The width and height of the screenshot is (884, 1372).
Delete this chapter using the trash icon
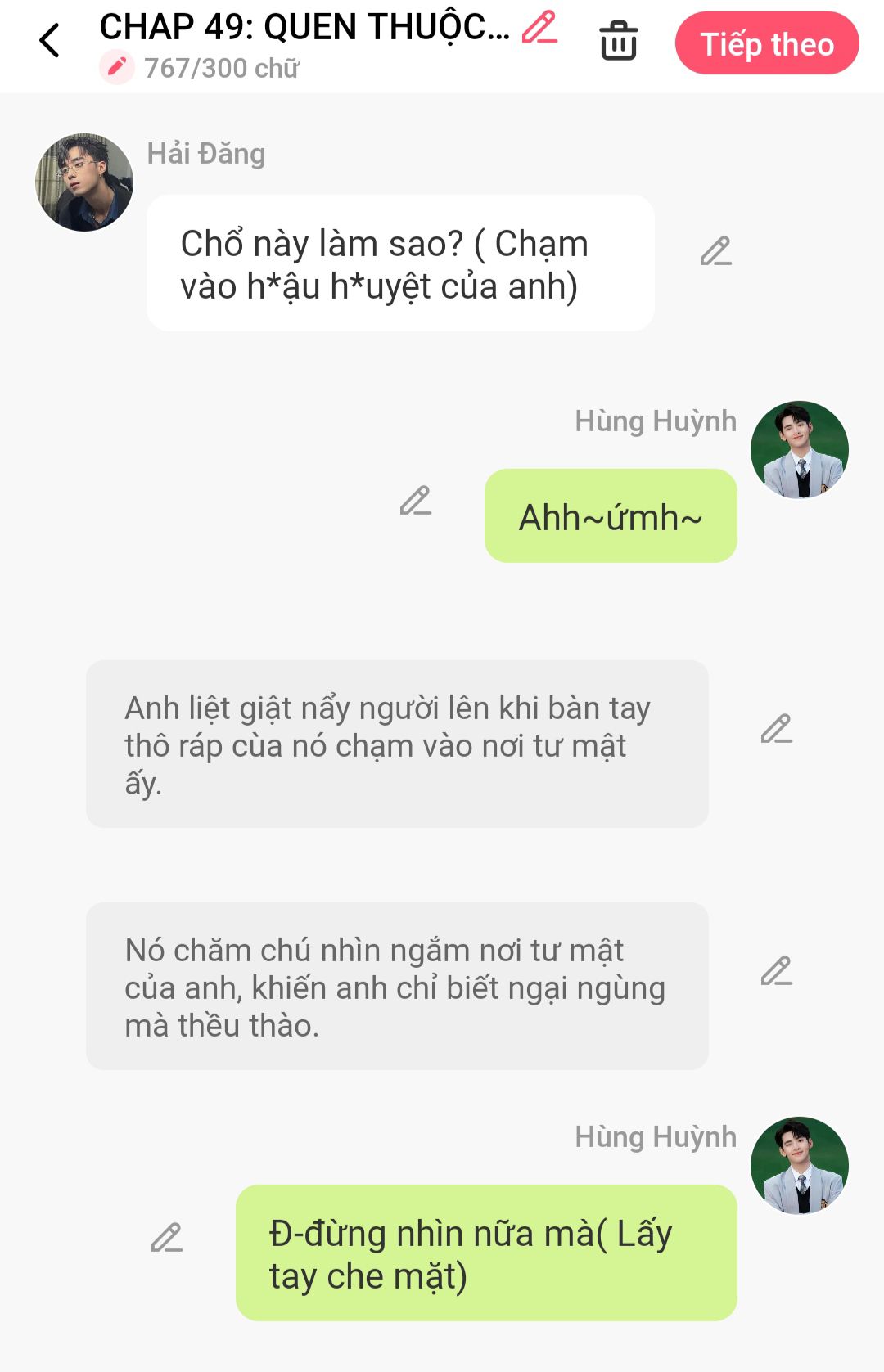click(x=618, y=41)
